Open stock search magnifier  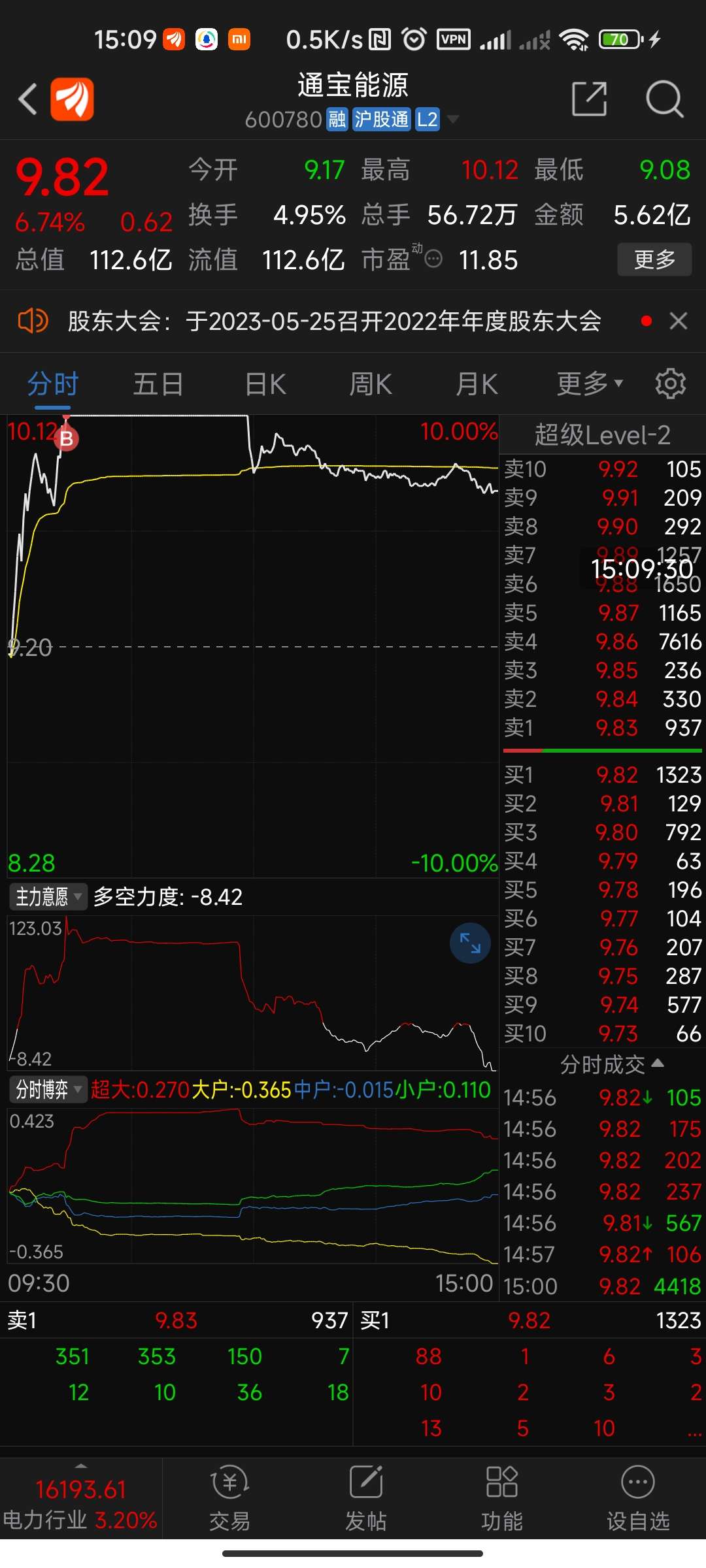[x=664, y=99]
